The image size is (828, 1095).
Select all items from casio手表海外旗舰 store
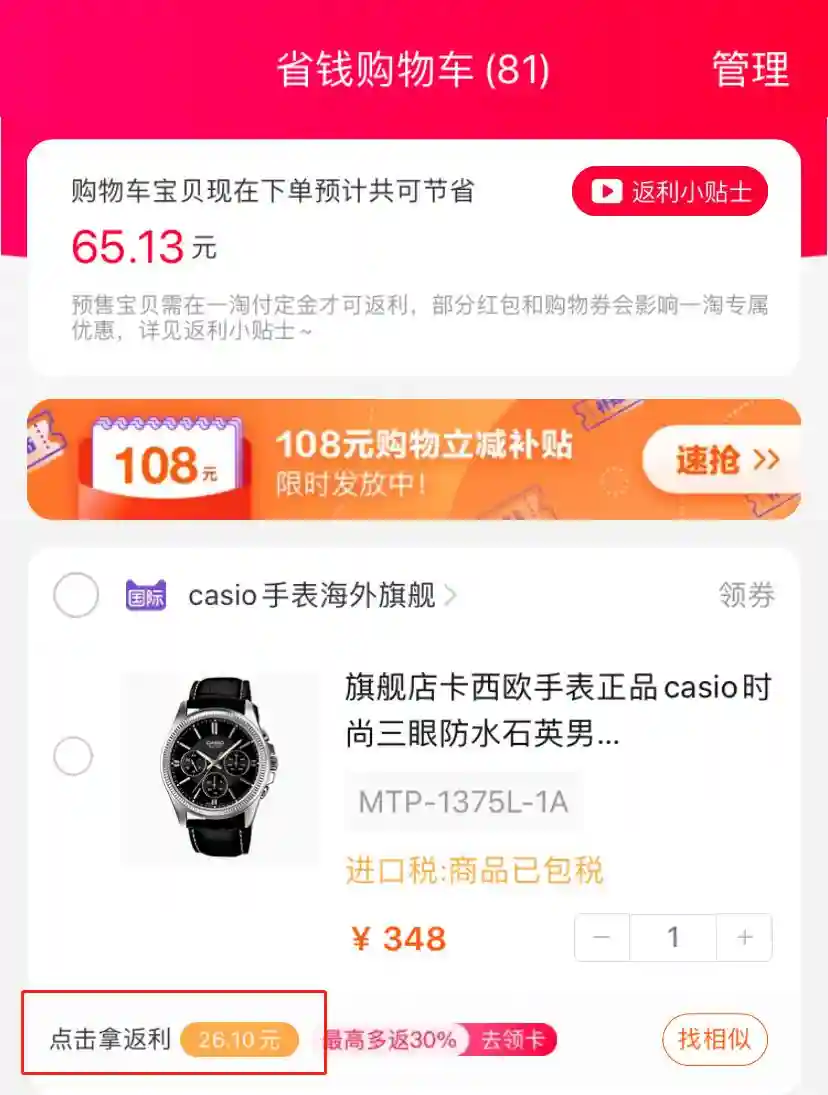point(76,596)
